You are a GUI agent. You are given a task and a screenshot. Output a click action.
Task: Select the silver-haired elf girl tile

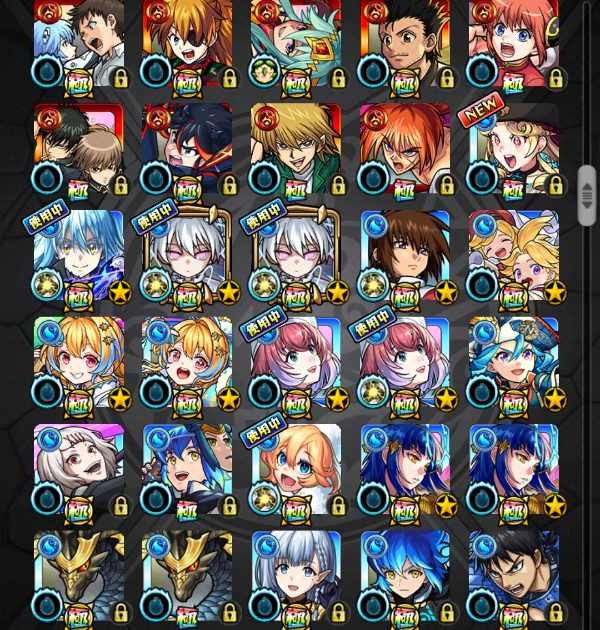pyautogui.click(x=295, y=577)
